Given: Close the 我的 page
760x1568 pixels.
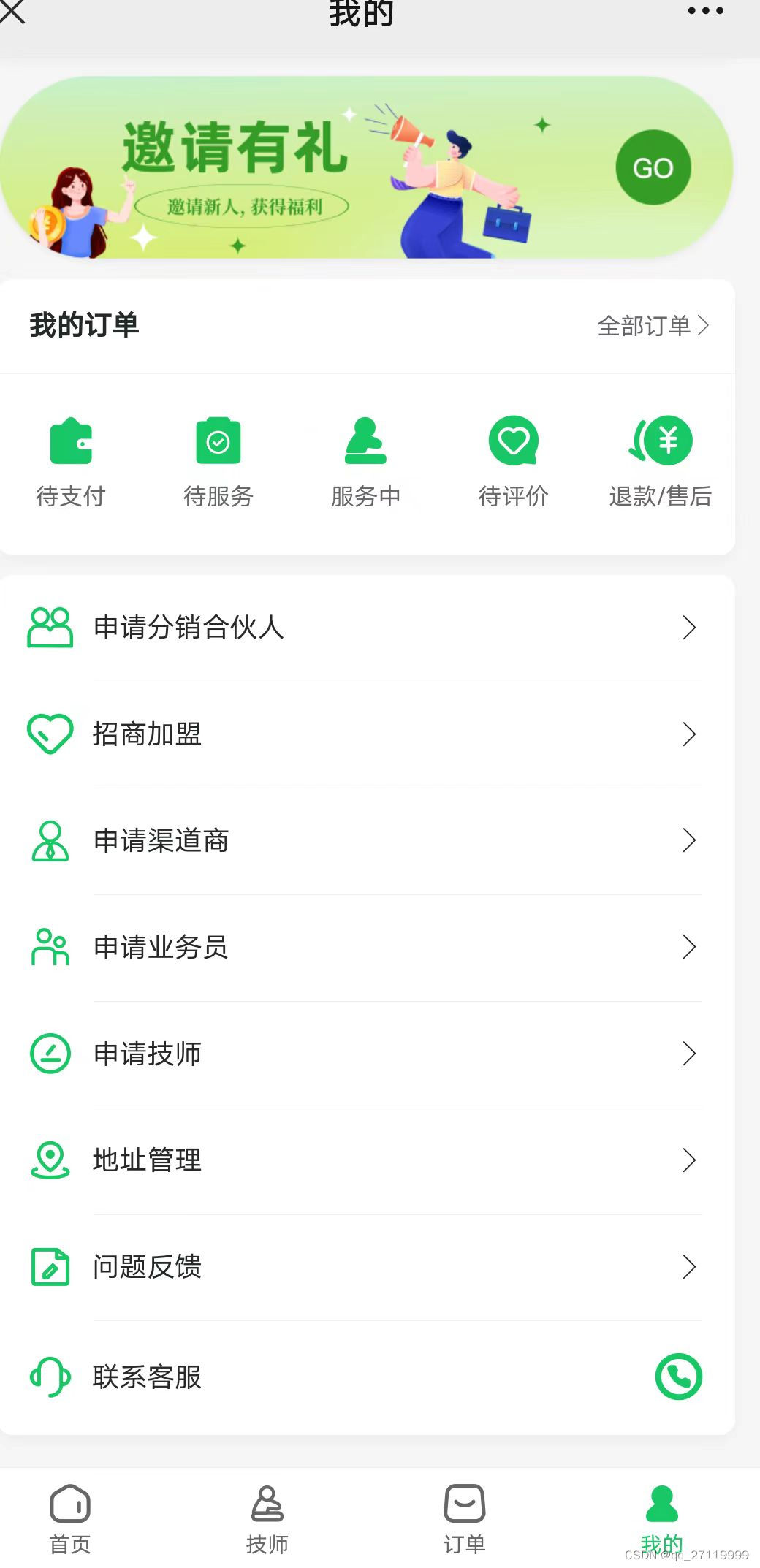Looking at the screenshot, I should pos(13,12).
